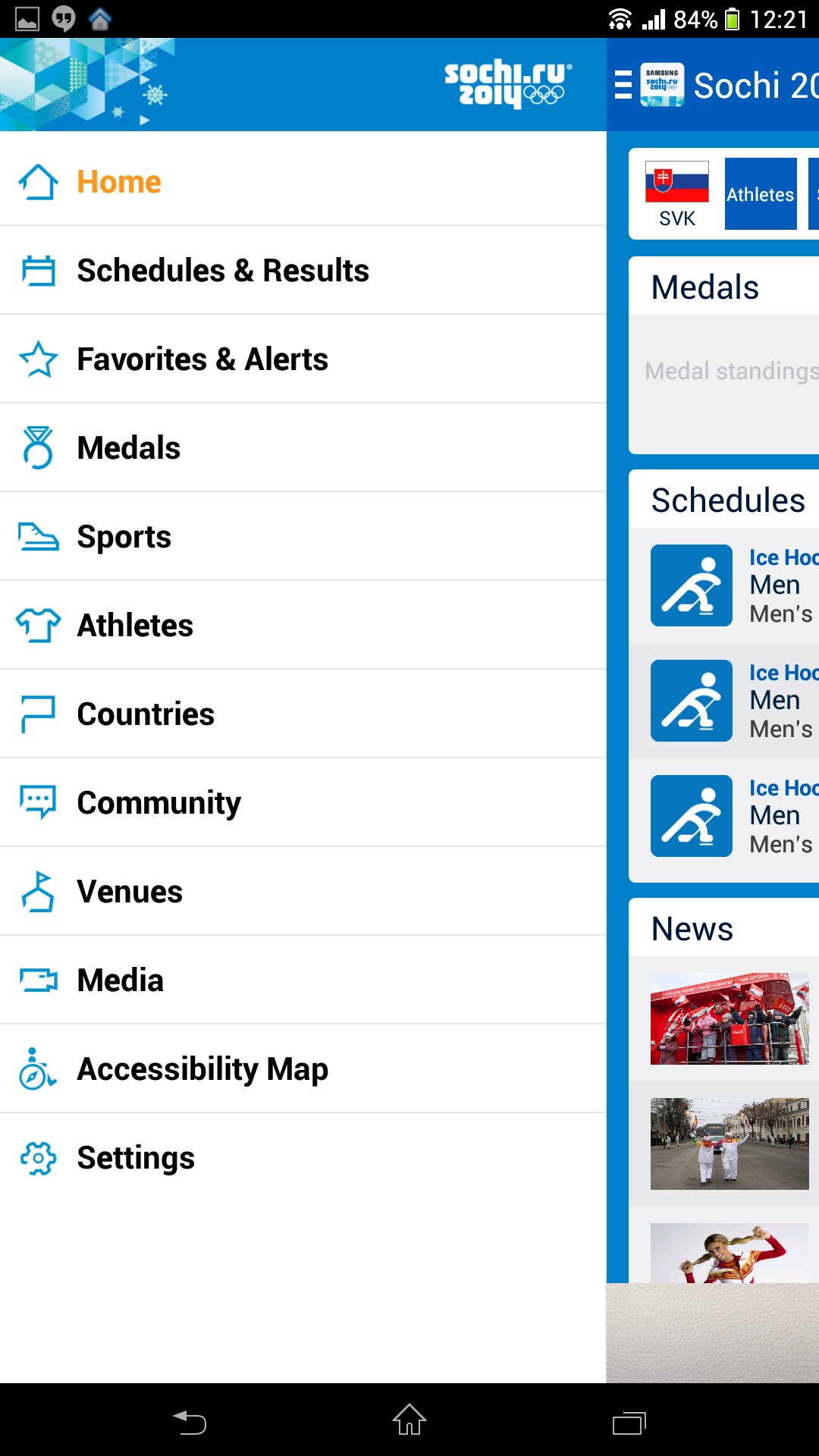Open the torch relay street news photo
This screenshot has height=1456, width=819.
tap(729, 1144)
